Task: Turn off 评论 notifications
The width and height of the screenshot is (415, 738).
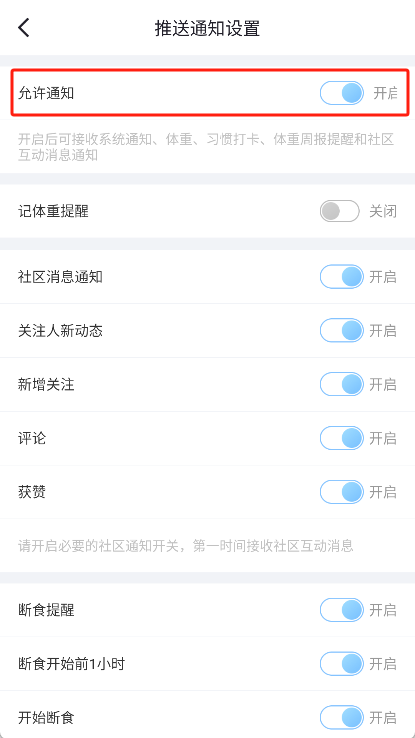Action: click(342, 438)
